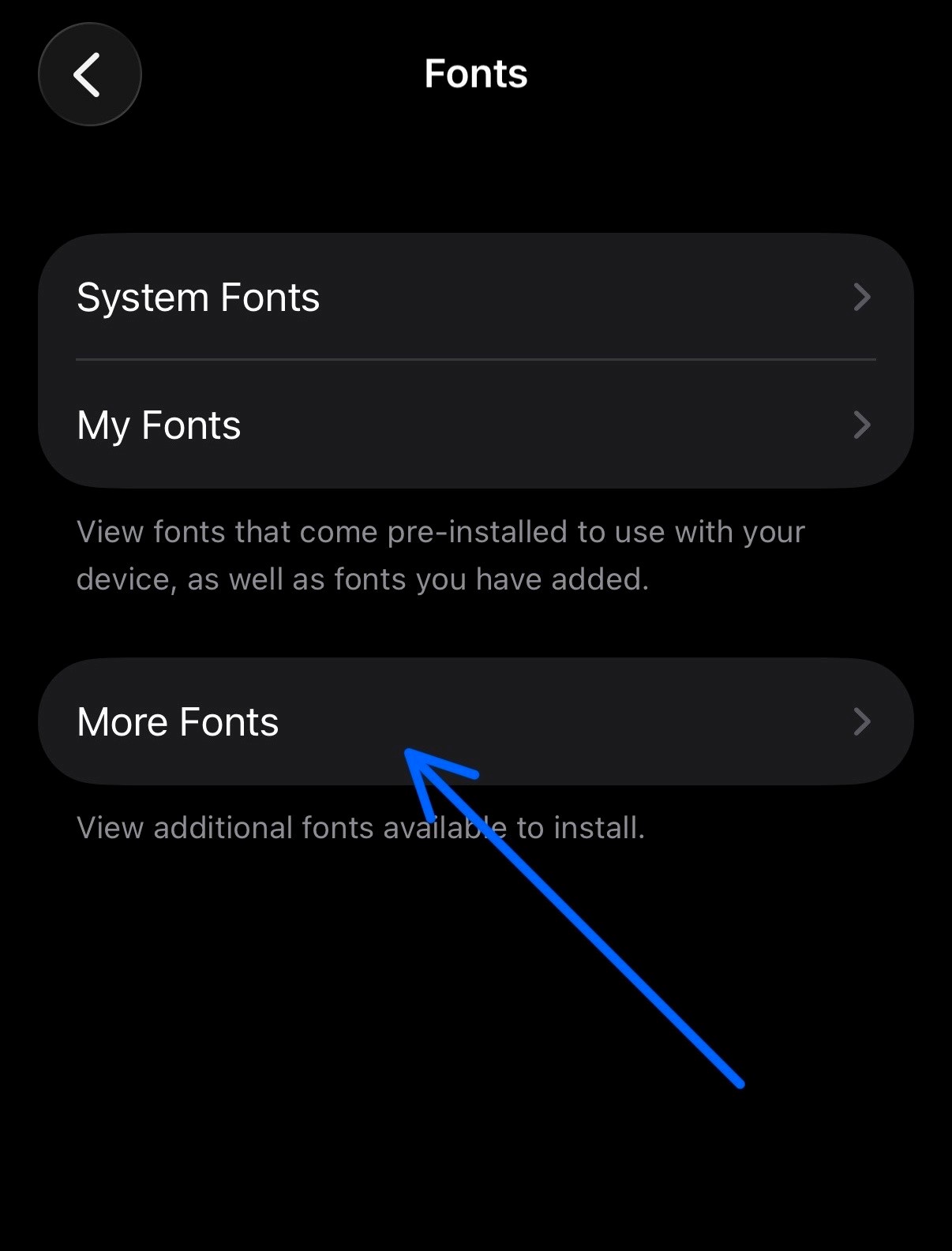The width and height of the screenshot is (952, 1251).
Task: Open the My Fonts row
Action: pos(475,425)
